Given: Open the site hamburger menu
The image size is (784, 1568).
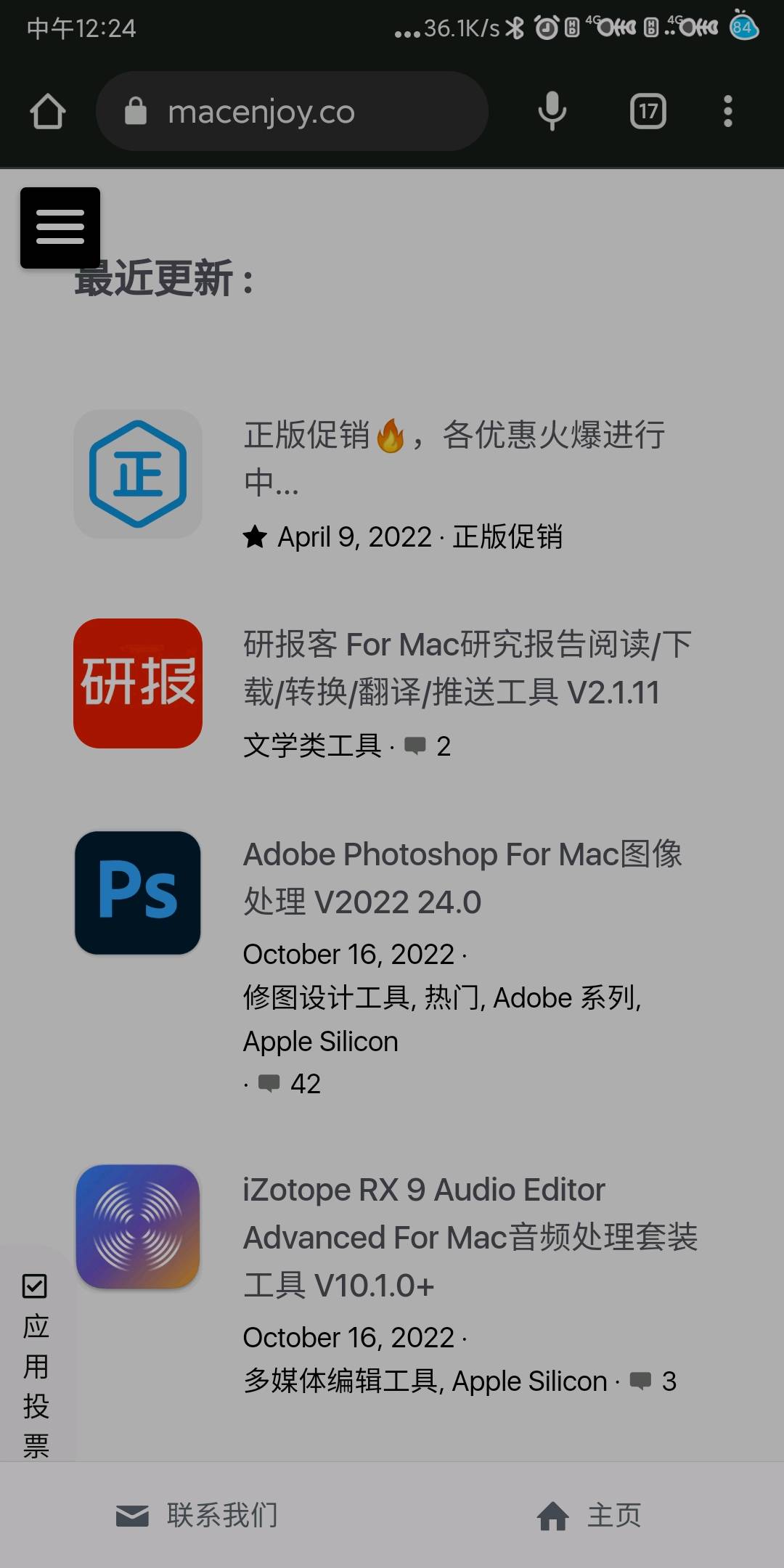Looking at the screenshot, I should click(60, 228).
